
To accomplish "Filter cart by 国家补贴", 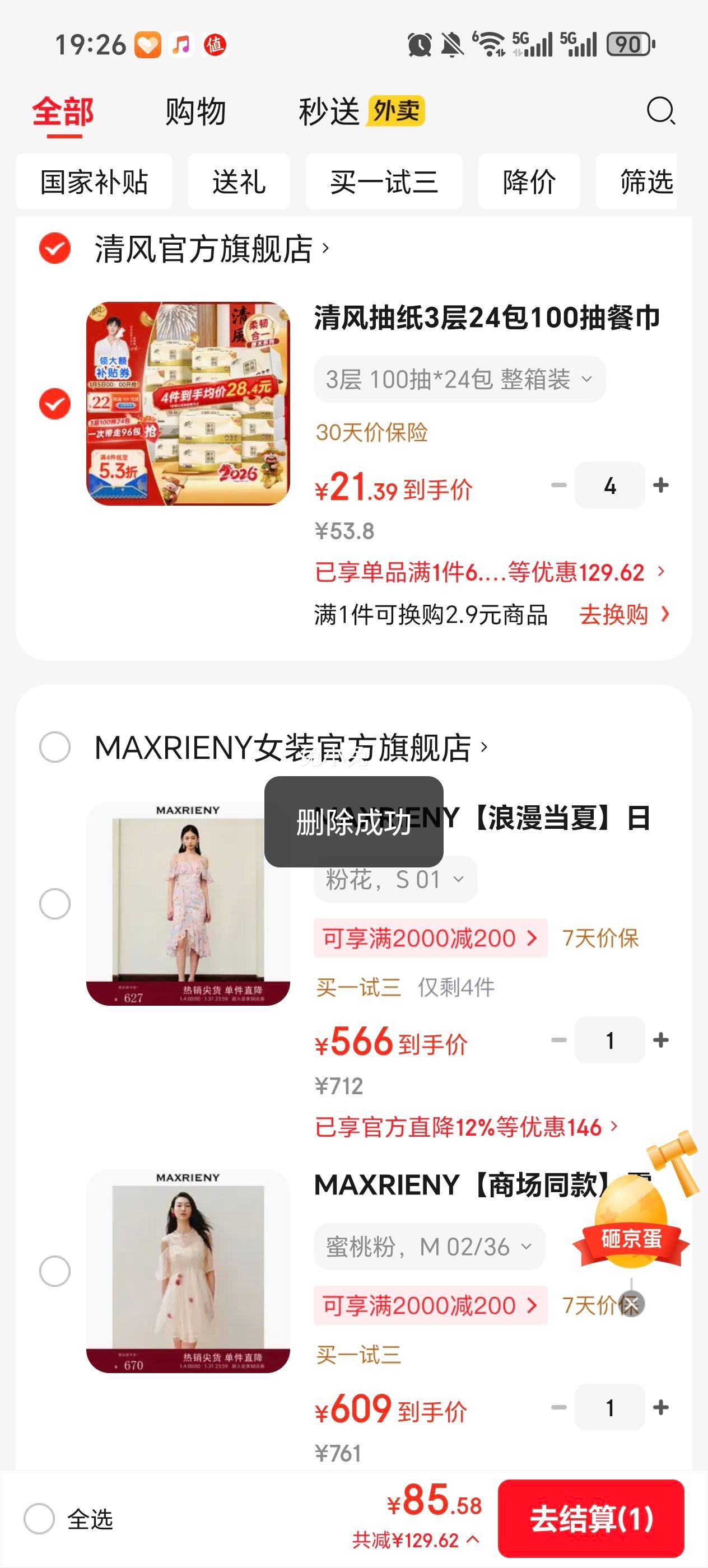I will (94, 182).
